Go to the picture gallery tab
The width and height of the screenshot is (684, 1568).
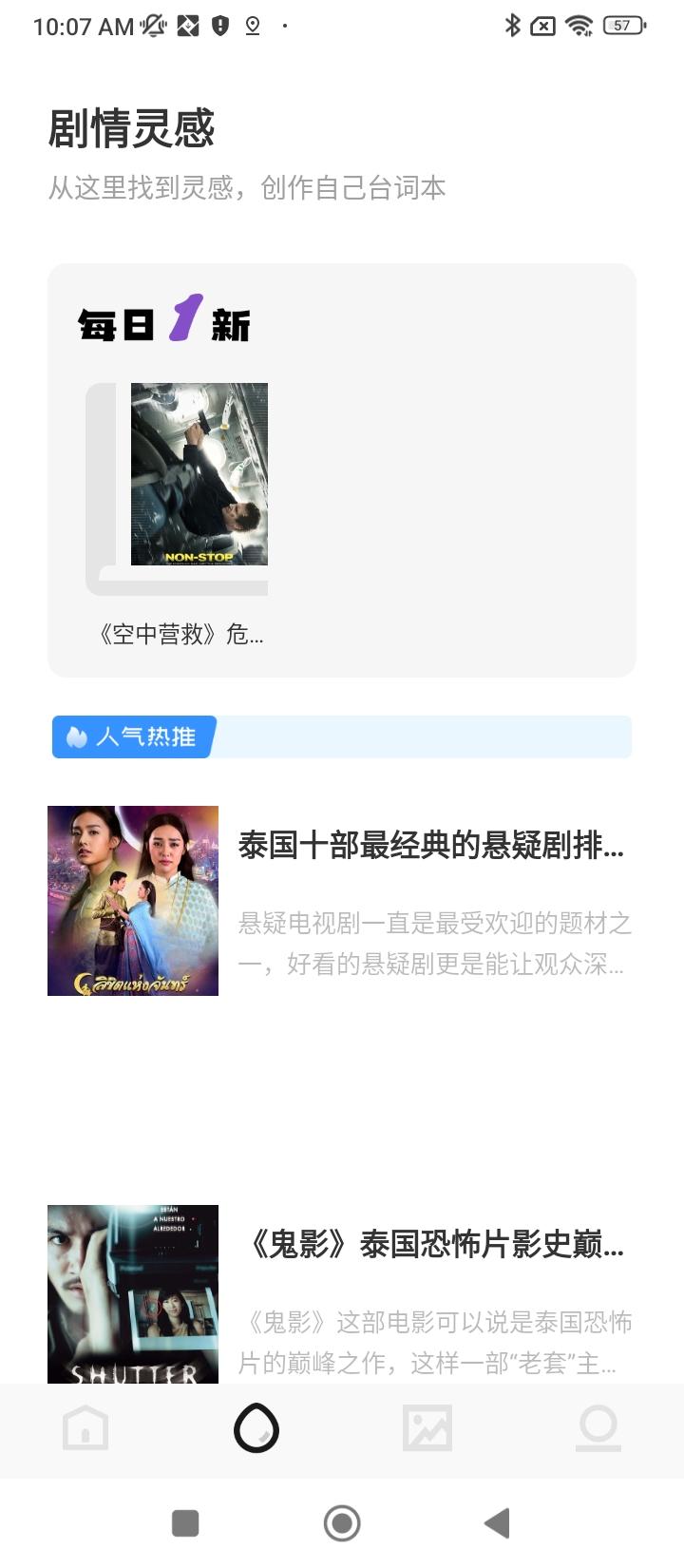pos(427,1428)
